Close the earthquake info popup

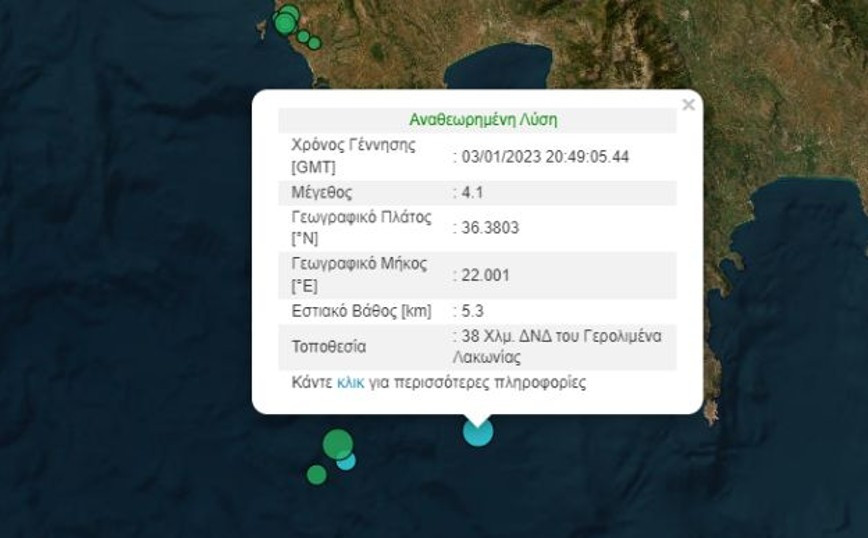click(688, 104)
